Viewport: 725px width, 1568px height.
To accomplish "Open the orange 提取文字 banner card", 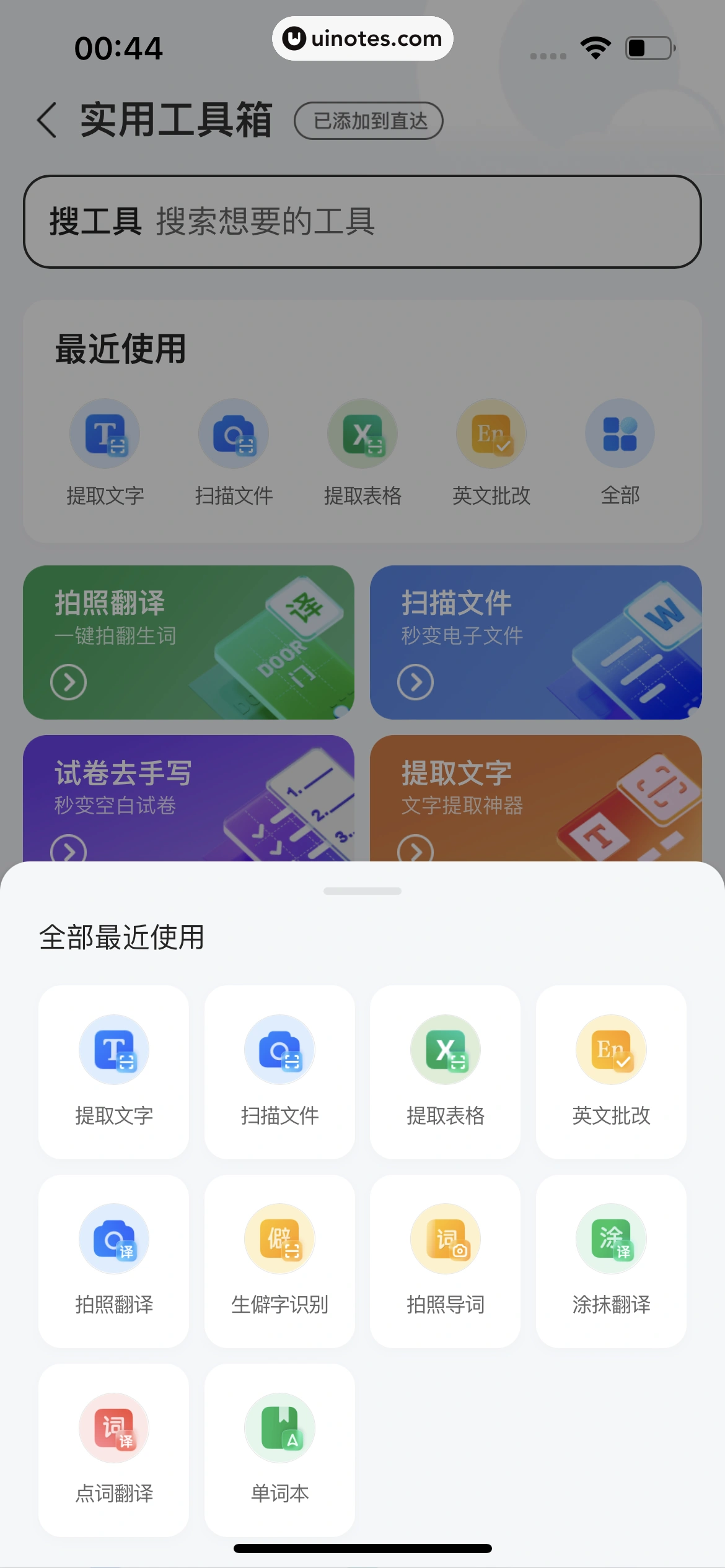I will point(535,798).
